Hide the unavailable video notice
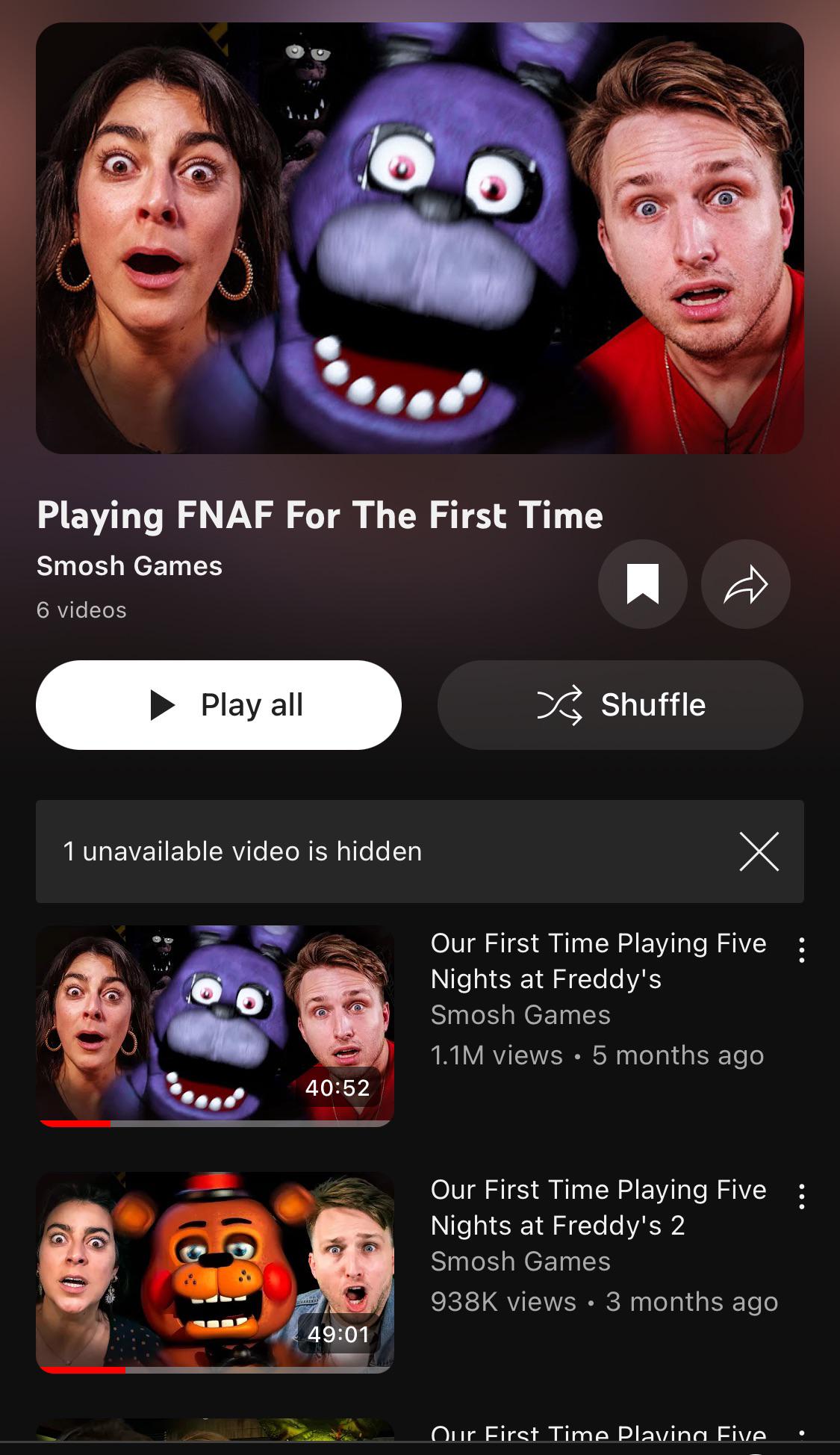The width and height of the screenshot is (840, 1455). pyautogui.click(x=759, y=852)
